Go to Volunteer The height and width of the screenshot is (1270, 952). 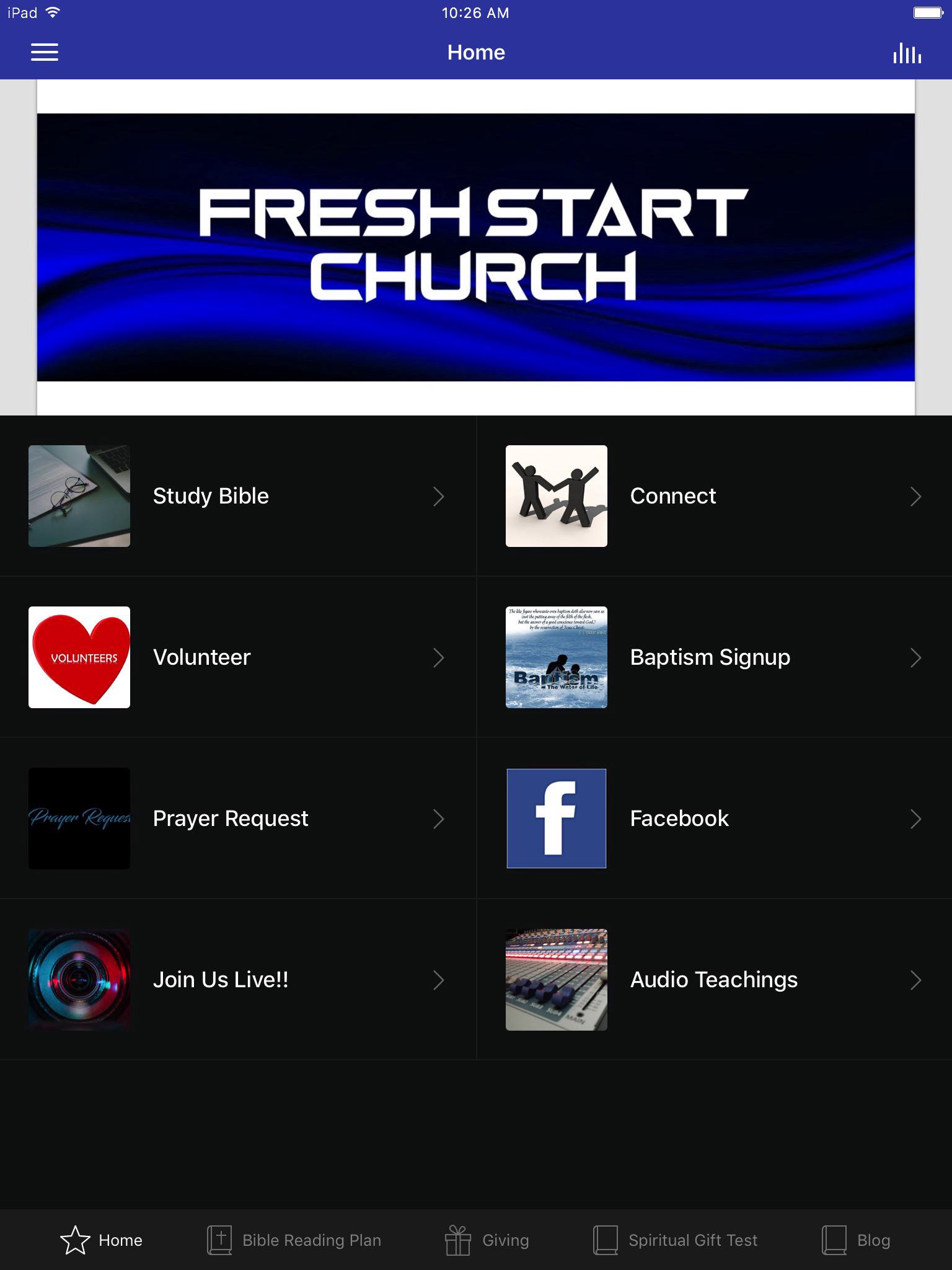pos(237,657)
